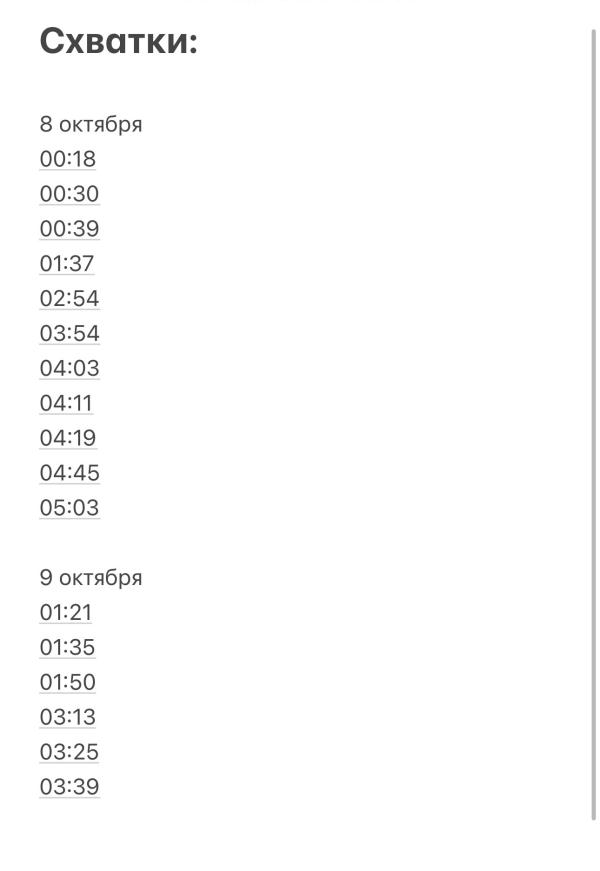Select the 04:03 time link
Image resolution: width=600 pixels, height=871 pixels.
[69, 368]
